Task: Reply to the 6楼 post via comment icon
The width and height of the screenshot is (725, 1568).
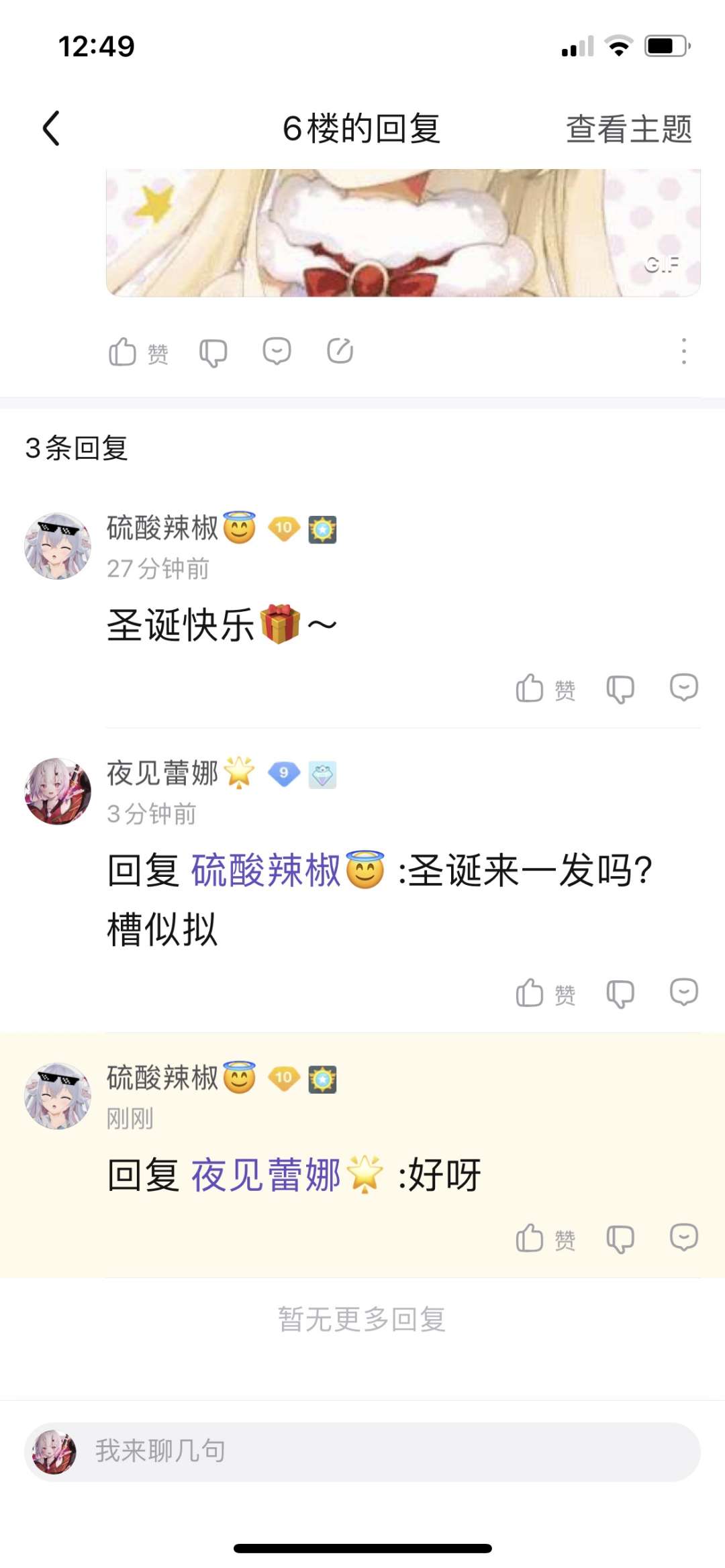Action: (x=277, y=351)
